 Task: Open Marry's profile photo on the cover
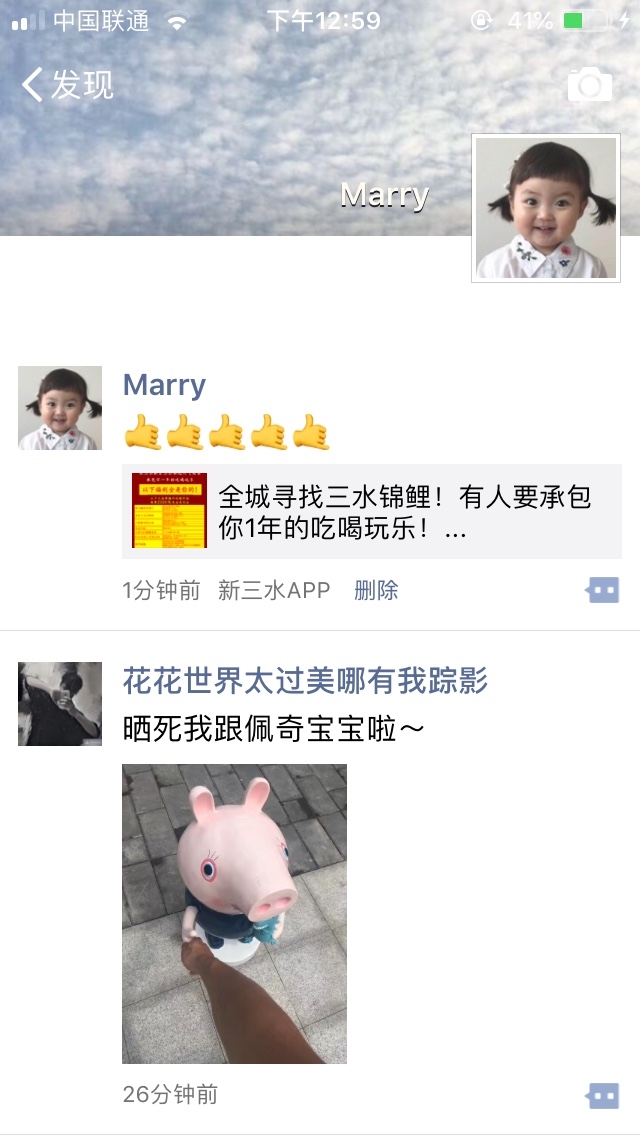click(546, 208)
